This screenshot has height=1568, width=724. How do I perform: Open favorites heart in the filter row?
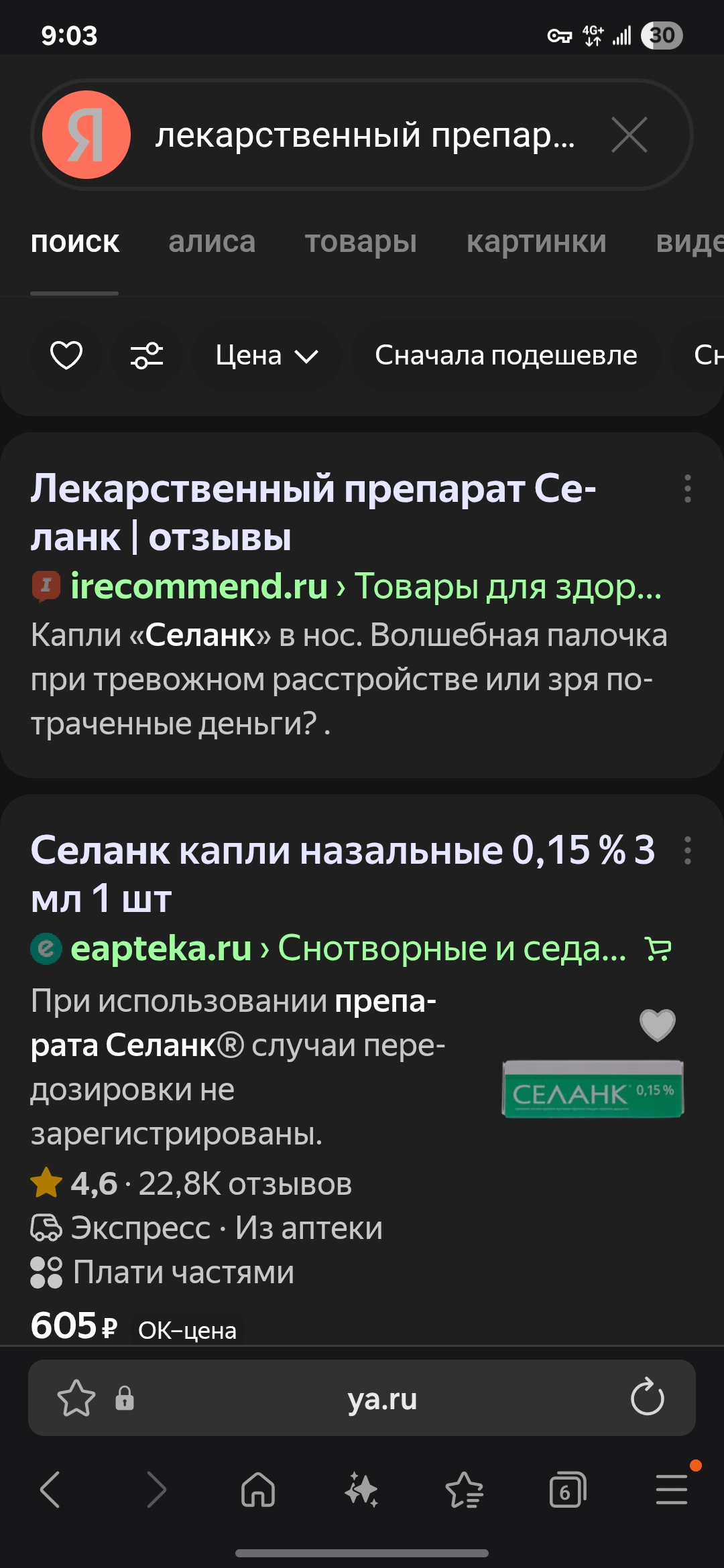coord(66,355)
